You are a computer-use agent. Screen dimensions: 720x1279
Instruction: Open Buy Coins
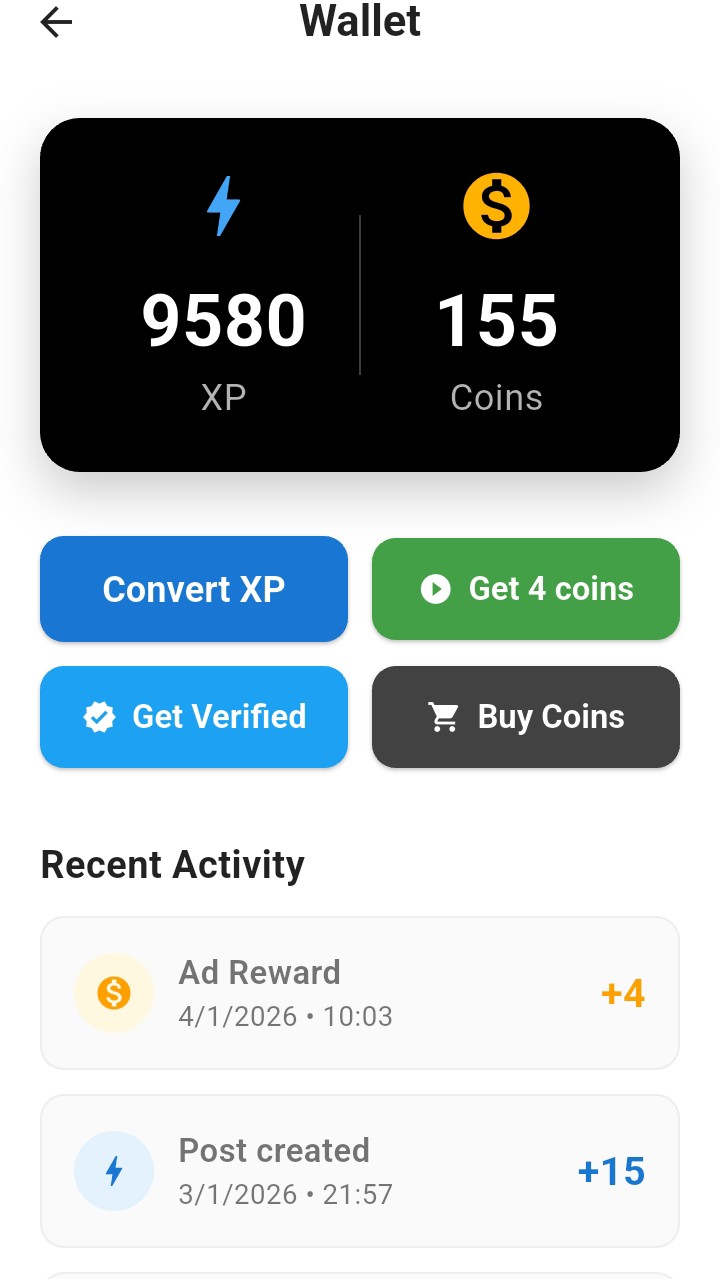click(526, 717)
